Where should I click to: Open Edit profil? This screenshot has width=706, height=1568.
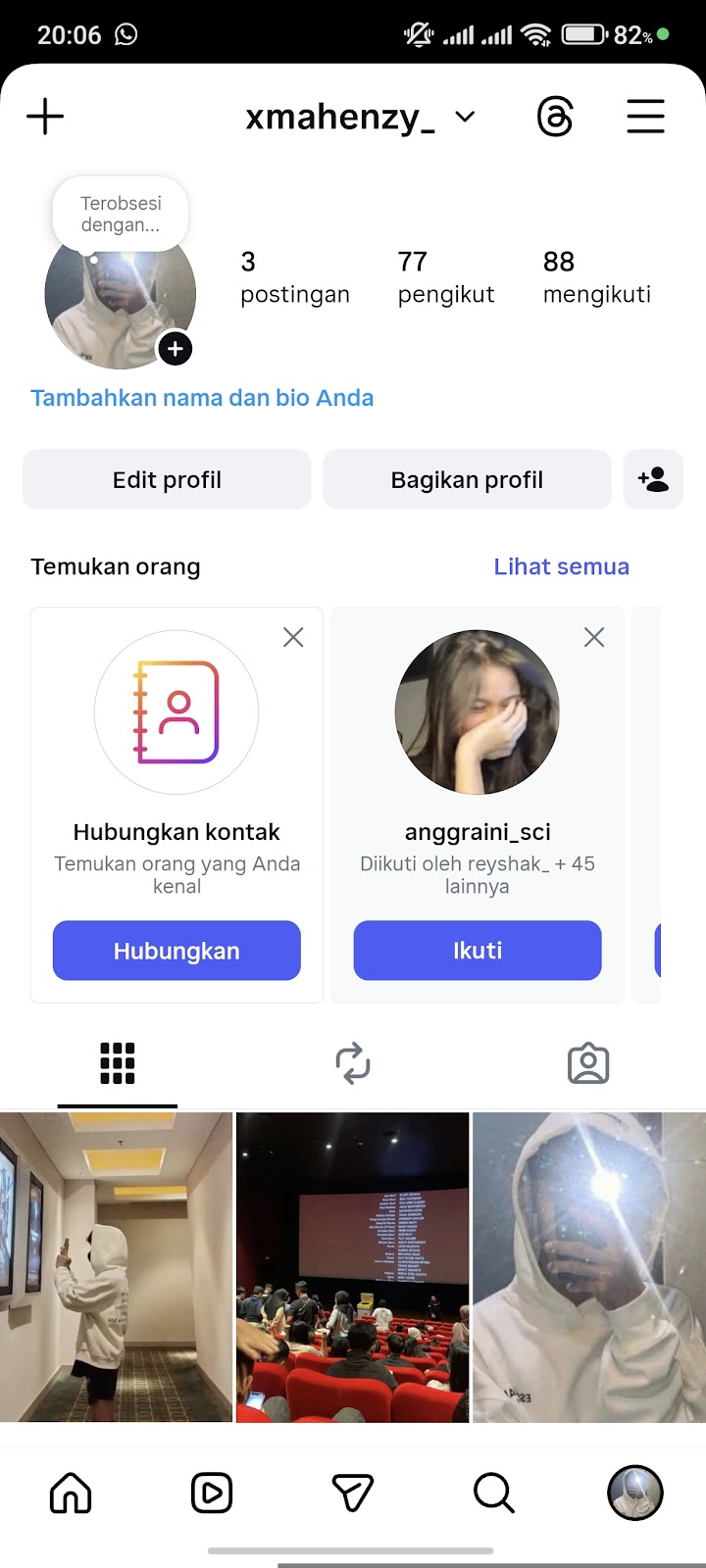(x=167, y=480)
